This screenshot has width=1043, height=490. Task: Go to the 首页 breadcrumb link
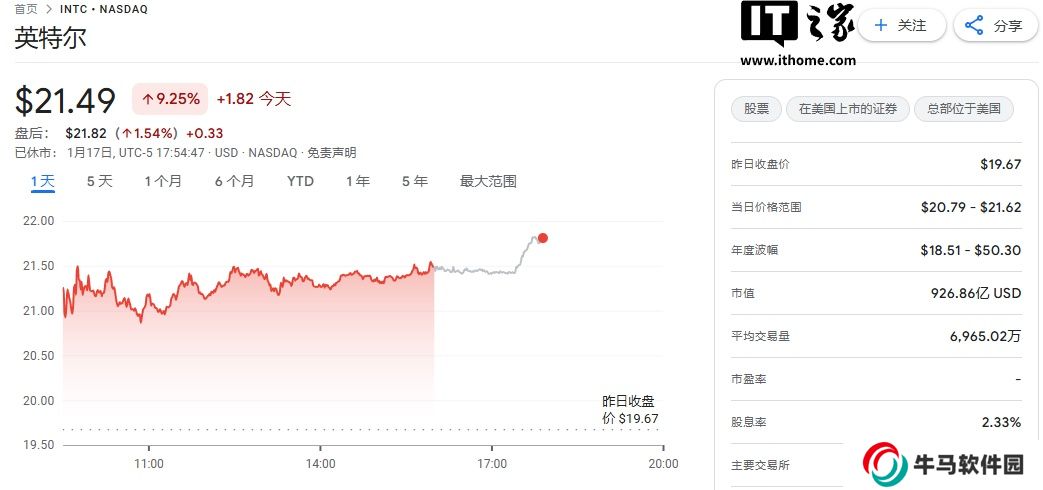click(x=26, y=8)
